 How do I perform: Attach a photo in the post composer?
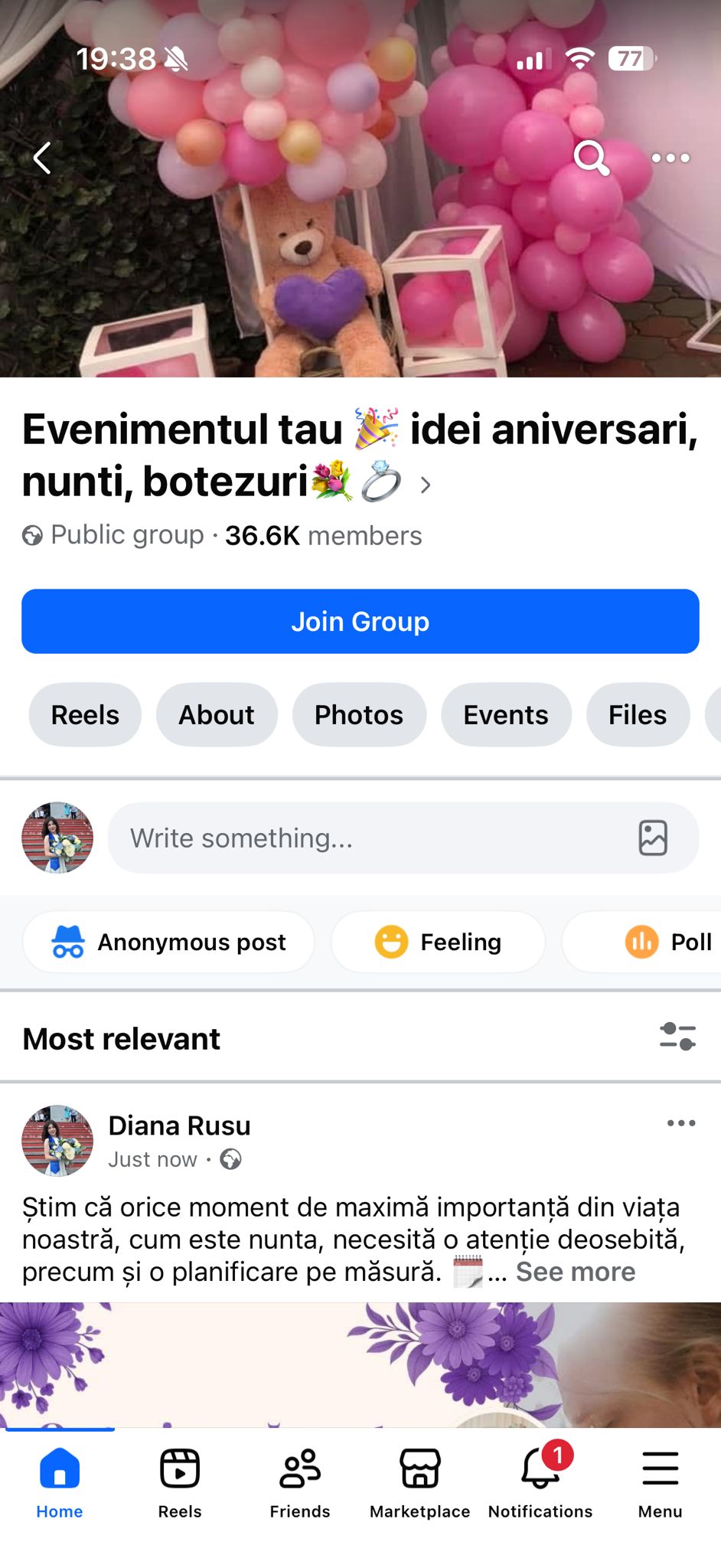coord(654,838)
